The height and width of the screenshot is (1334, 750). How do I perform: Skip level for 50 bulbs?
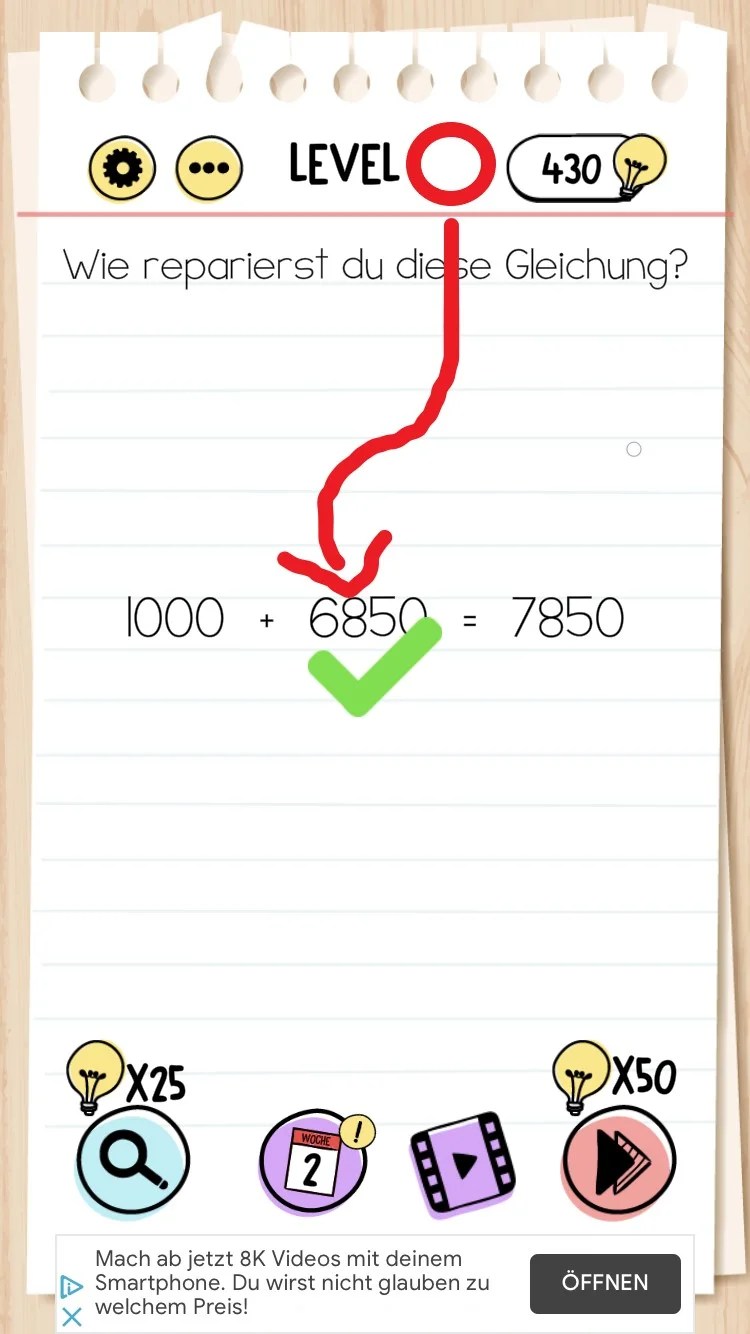619,1162
